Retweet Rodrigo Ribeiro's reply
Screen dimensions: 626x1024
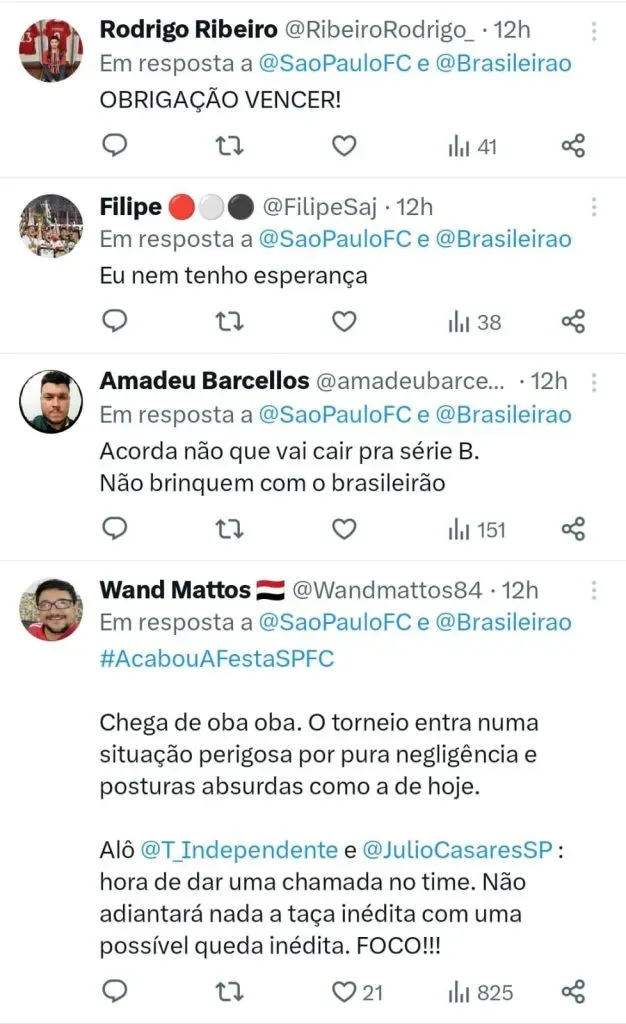(x=230, y=147)
